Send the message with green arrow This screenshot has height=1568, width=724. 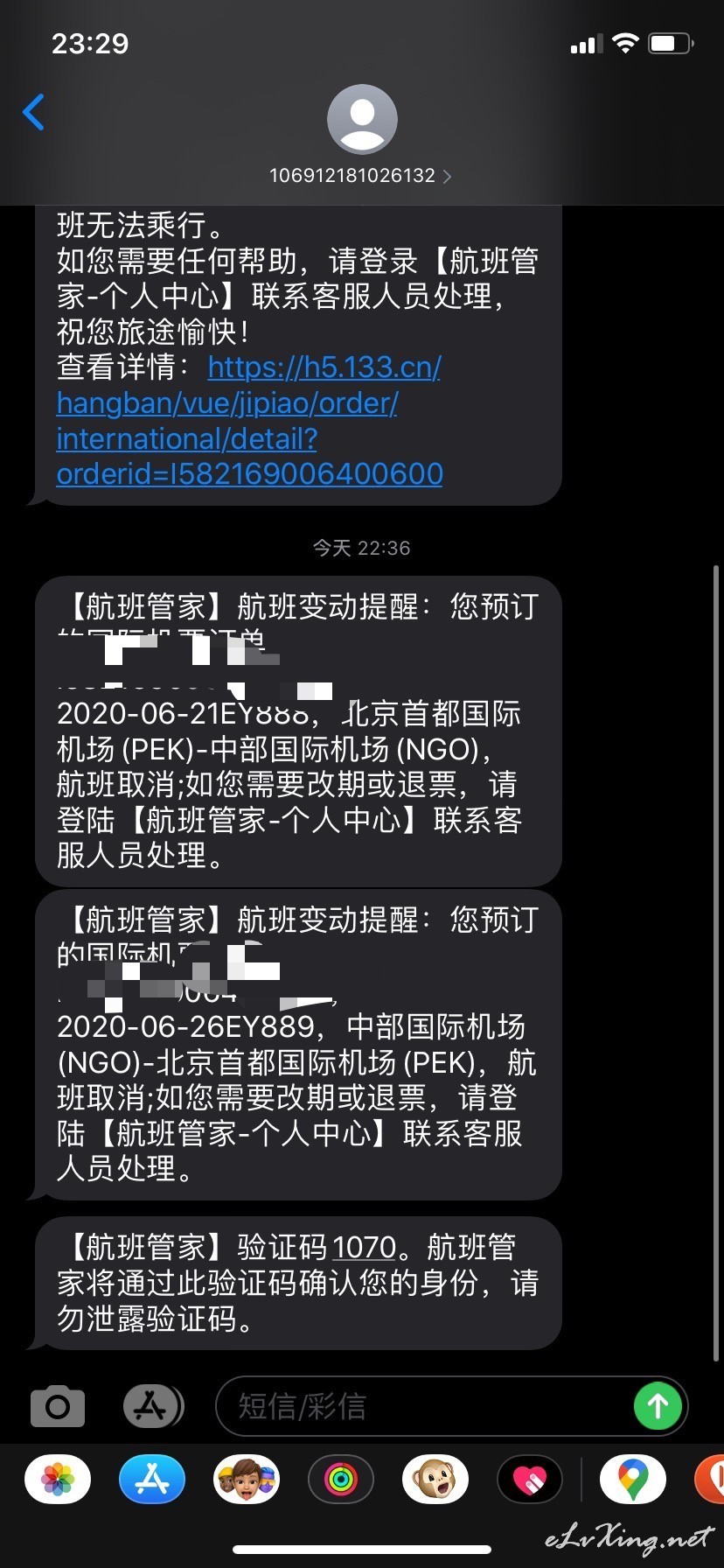[658, 1407]
